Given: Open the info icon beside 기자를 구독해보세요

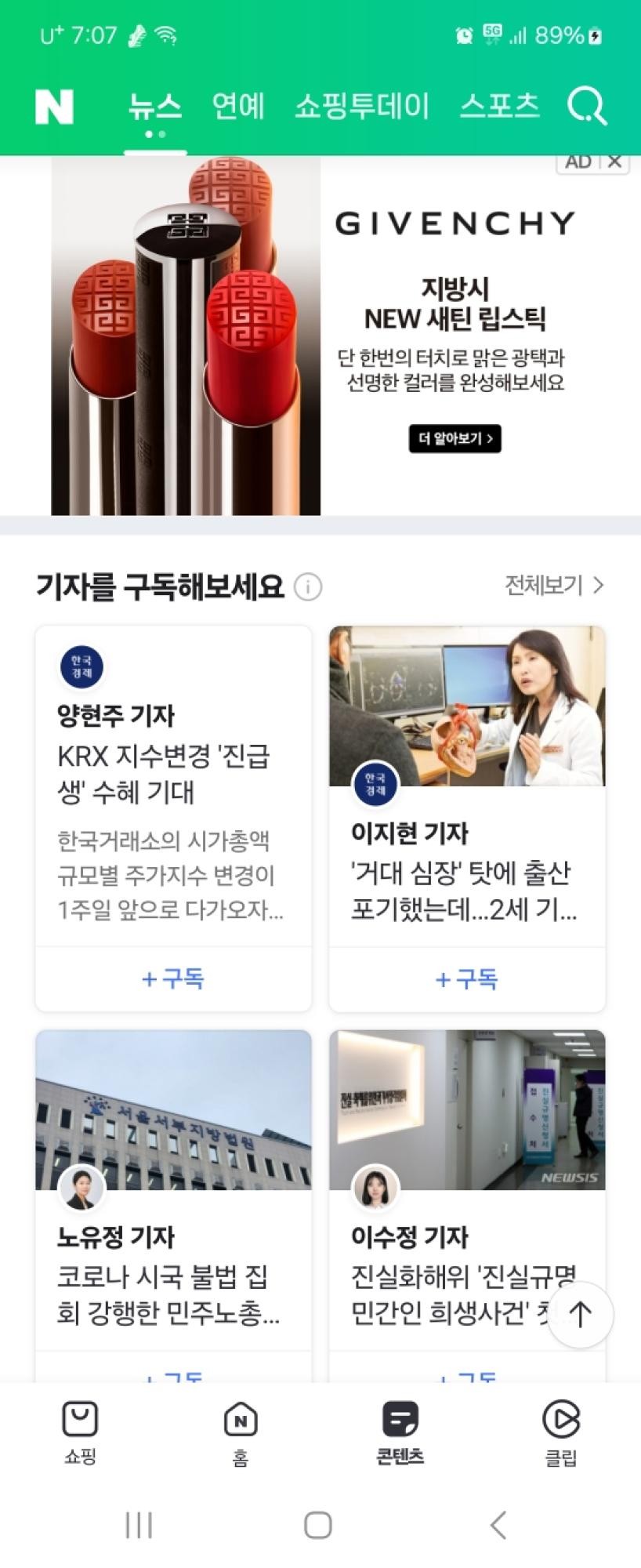Looking at the screenshot, I should [308, 586].
